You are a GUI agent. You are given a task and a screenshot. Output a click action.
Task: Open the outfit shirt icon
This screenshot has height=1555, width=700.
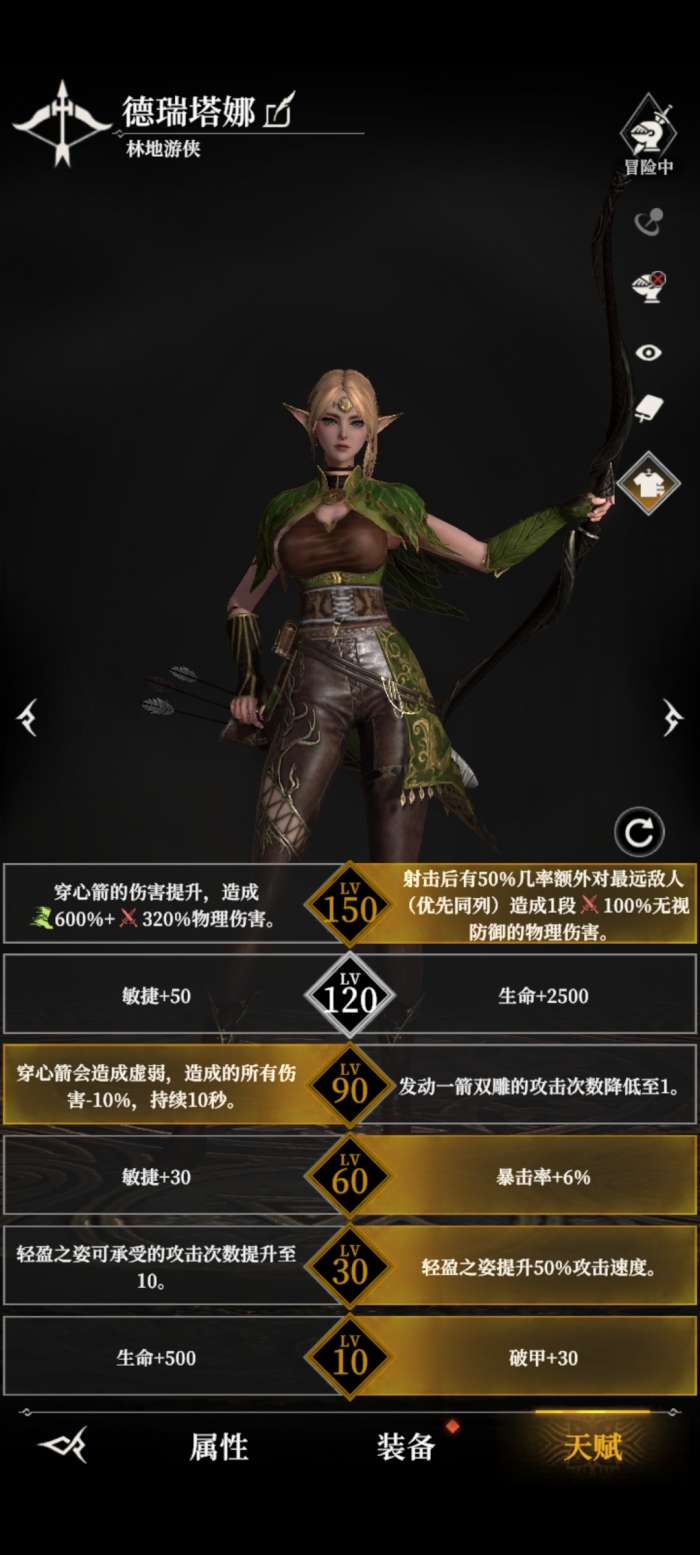648,483
